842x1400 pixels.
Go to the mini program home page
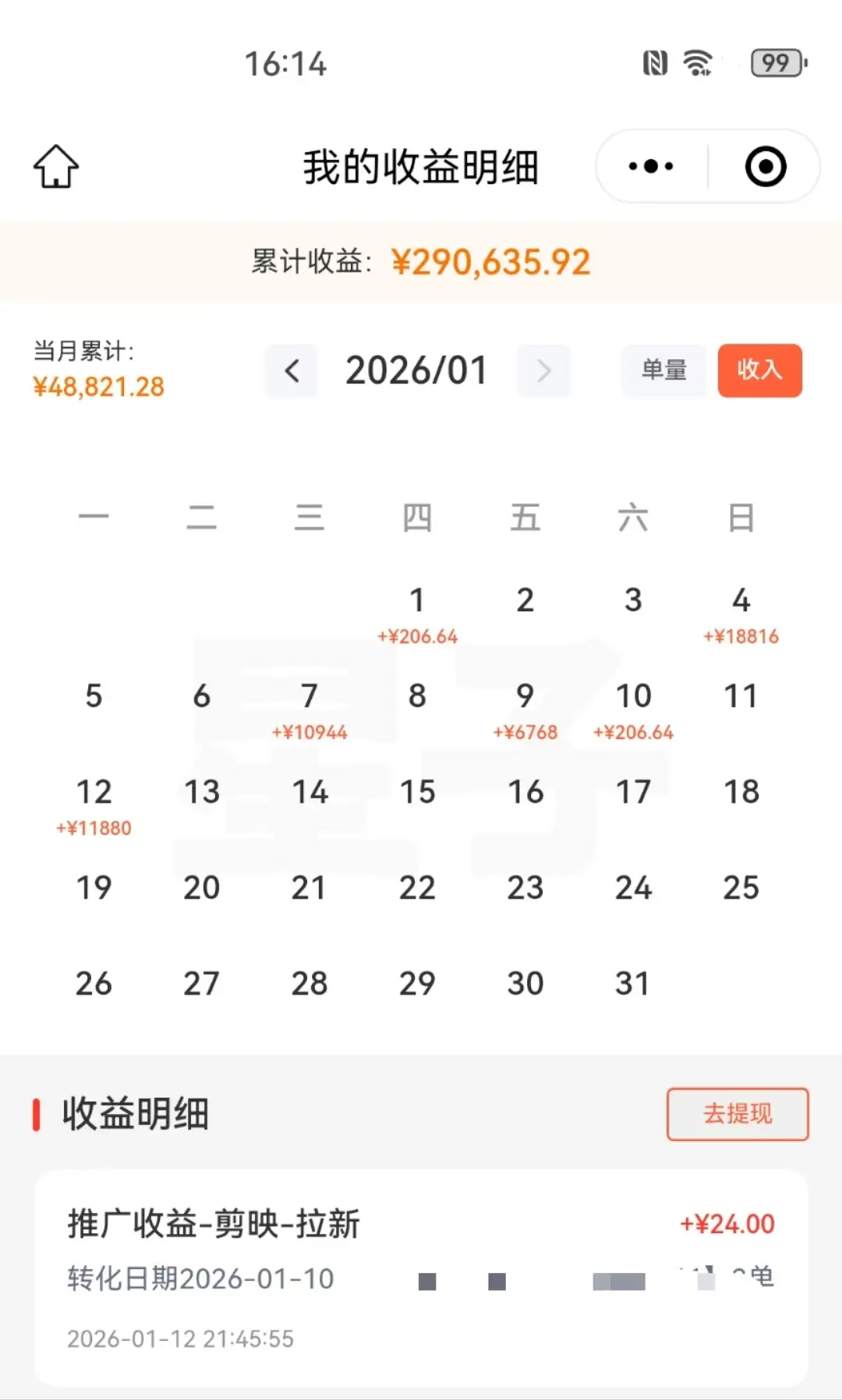click(x=56, y=166)
